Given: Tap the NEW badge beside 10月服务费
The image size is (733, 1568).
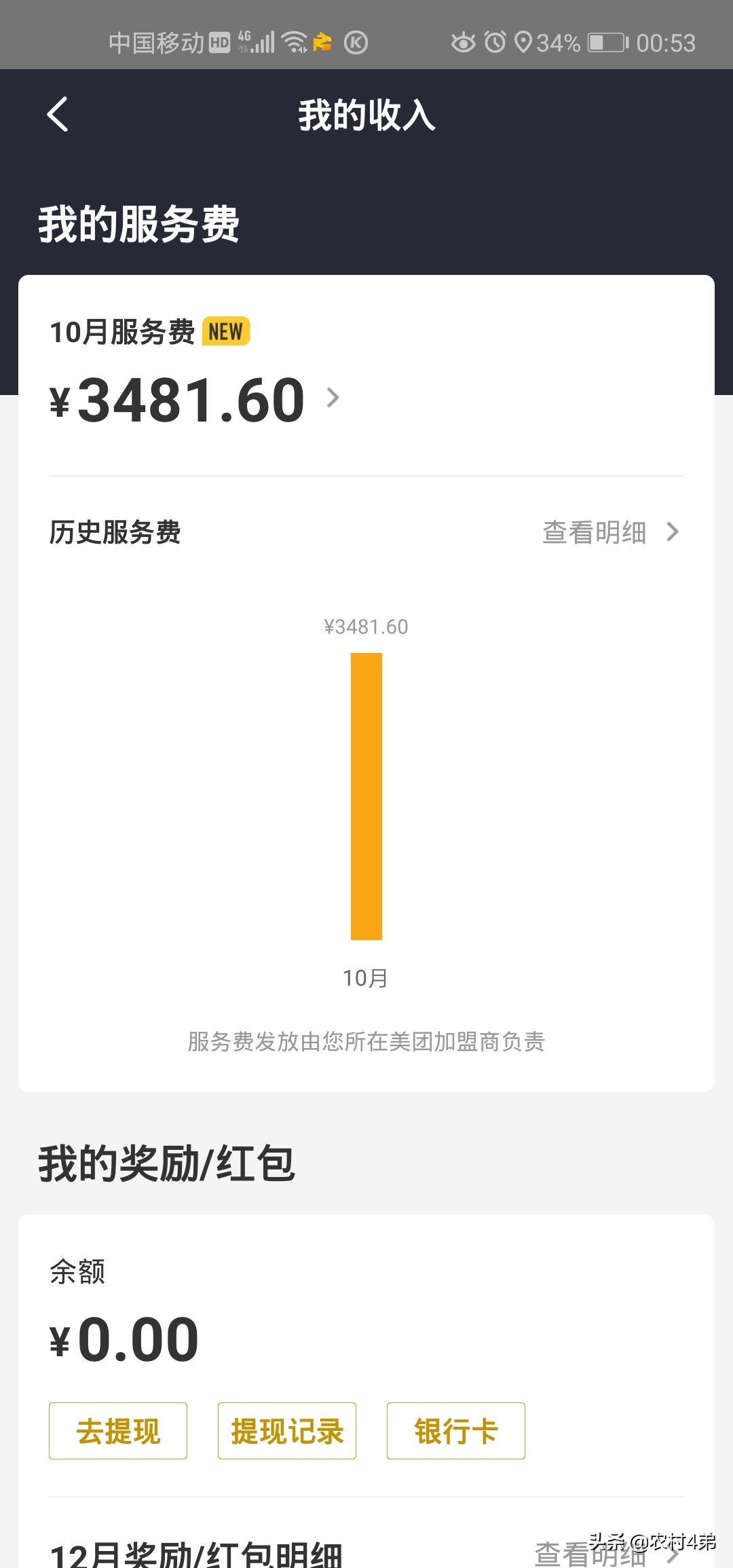Looking at the screenshot, I should pos(225,332).
